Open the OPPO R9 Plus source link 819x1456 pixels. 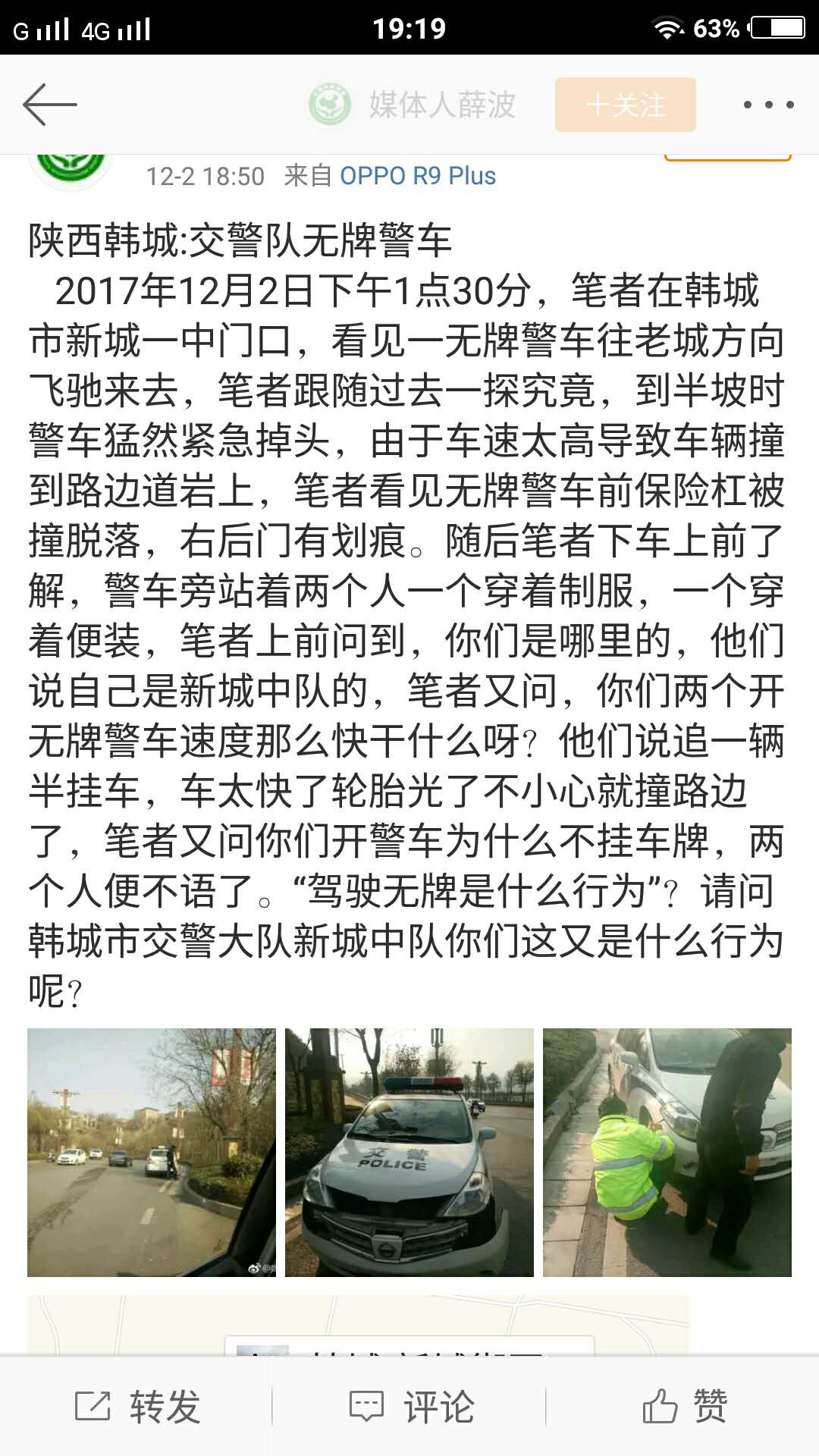[417, 176]
